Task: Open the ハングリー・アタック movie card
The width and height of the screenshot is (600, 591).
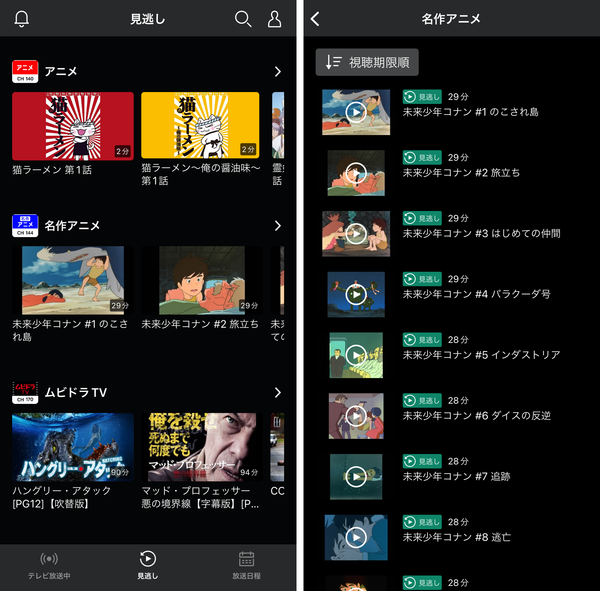Action: [73, 447]
